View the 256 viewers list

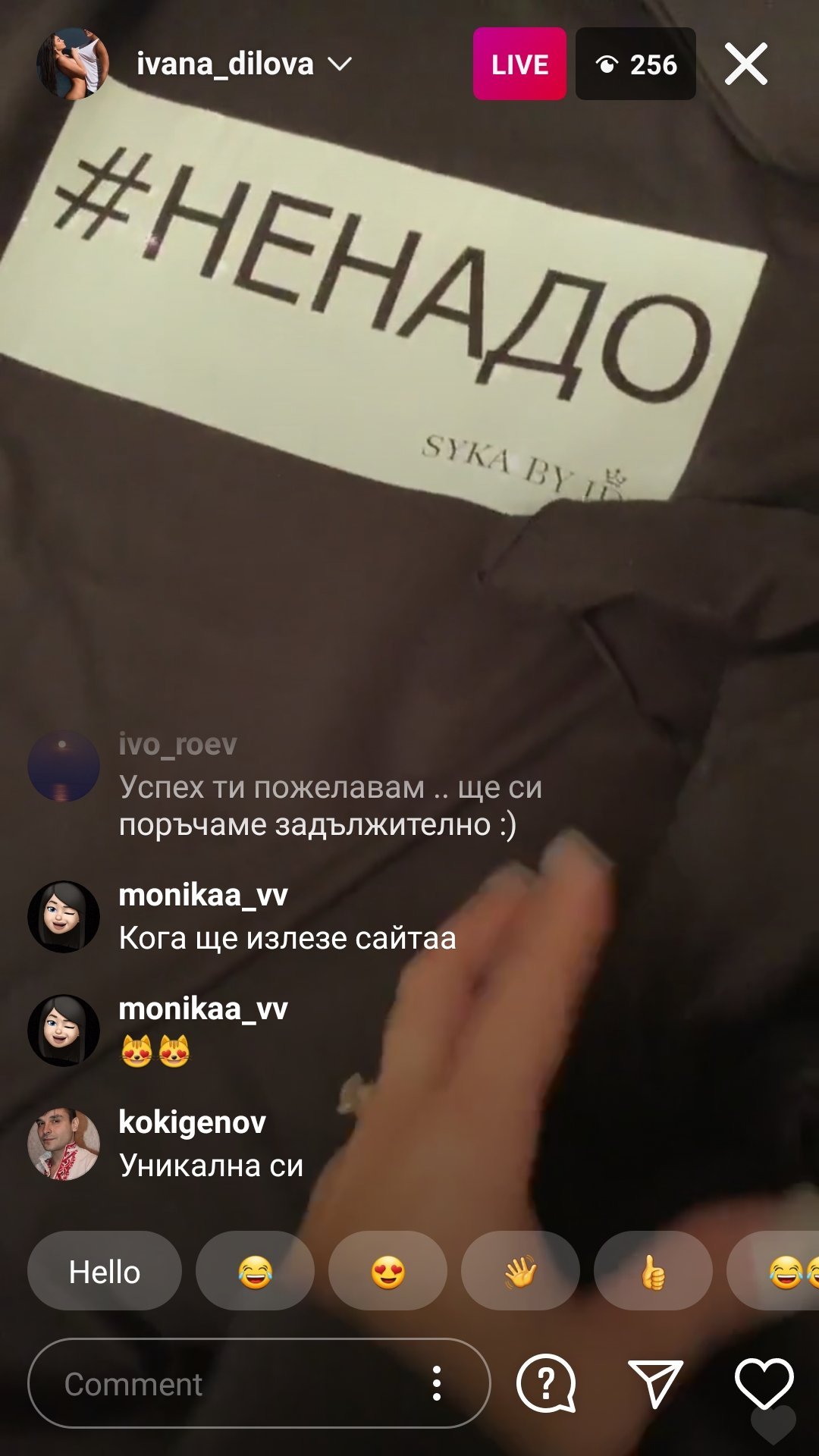point(635,64)
